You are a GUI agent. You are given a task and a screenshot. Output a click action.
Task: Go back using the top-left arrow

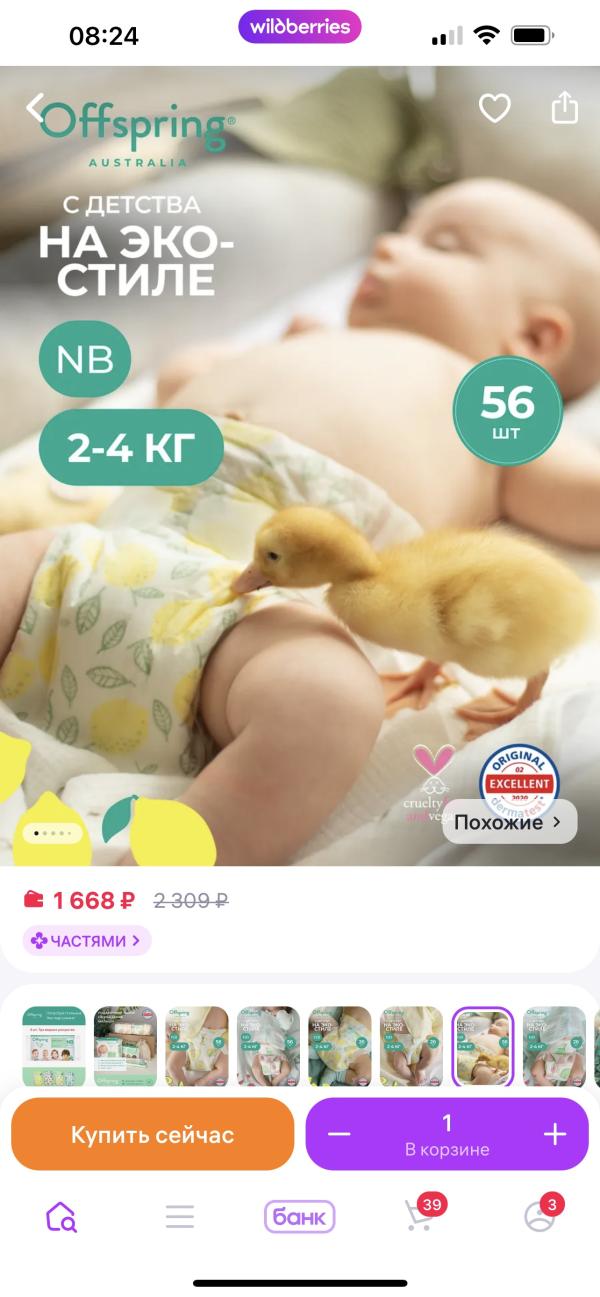click(x=36, y=107)
